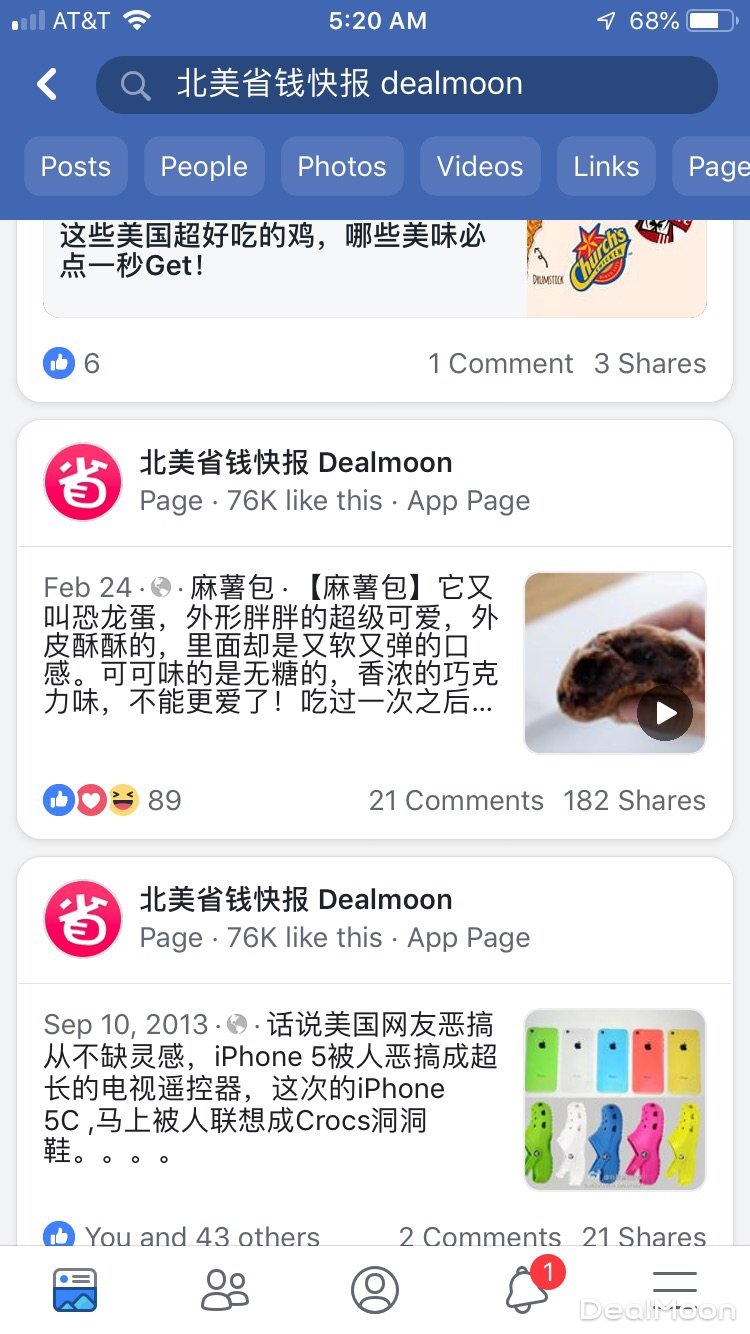The image size is (750, 1334).
Task: Open the iPhone 5C Crocs post image
Action: [x=615, y=1099]
